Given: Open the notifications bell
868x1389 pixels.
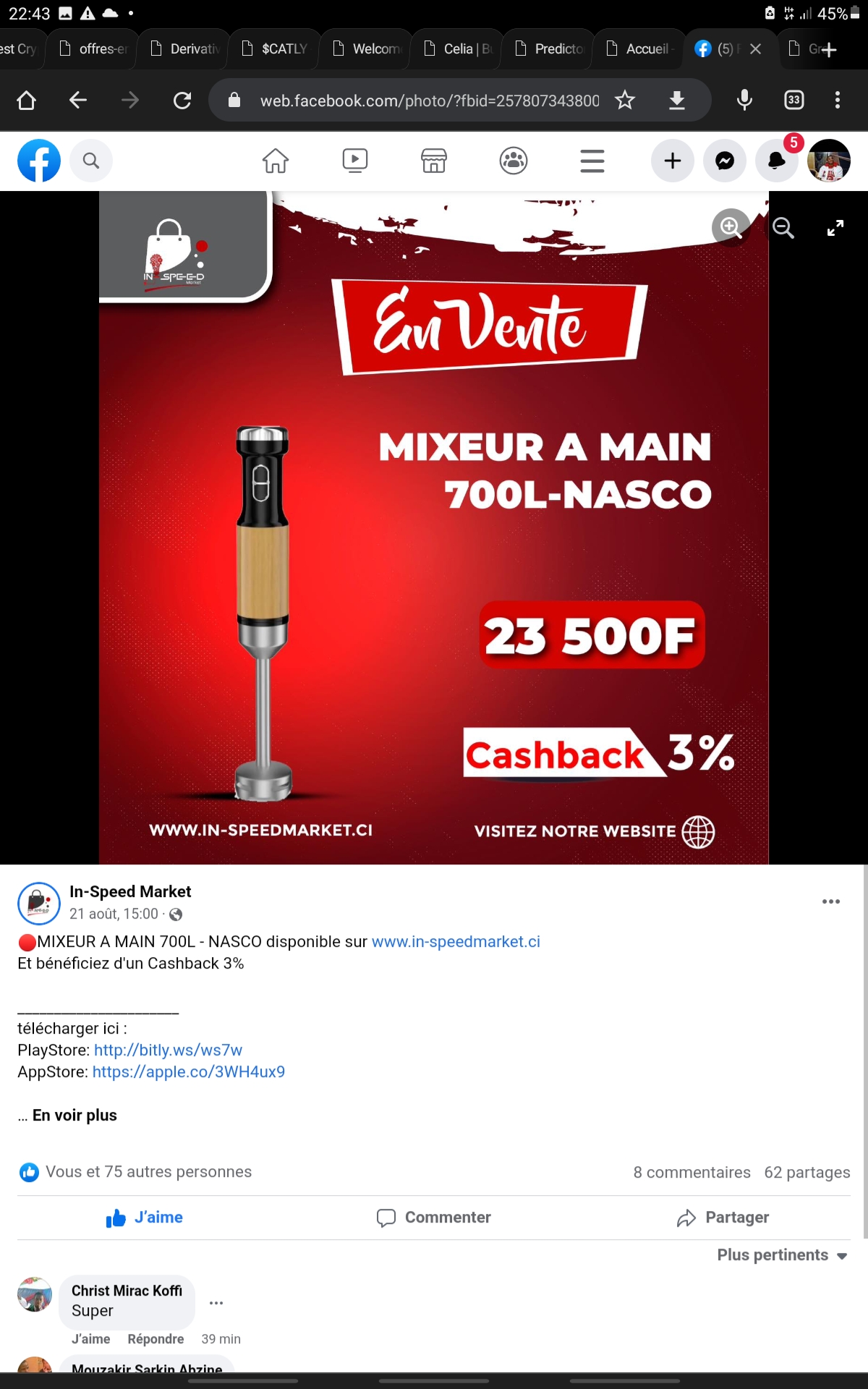Looking at the screenshot, I should coord(777,161).
